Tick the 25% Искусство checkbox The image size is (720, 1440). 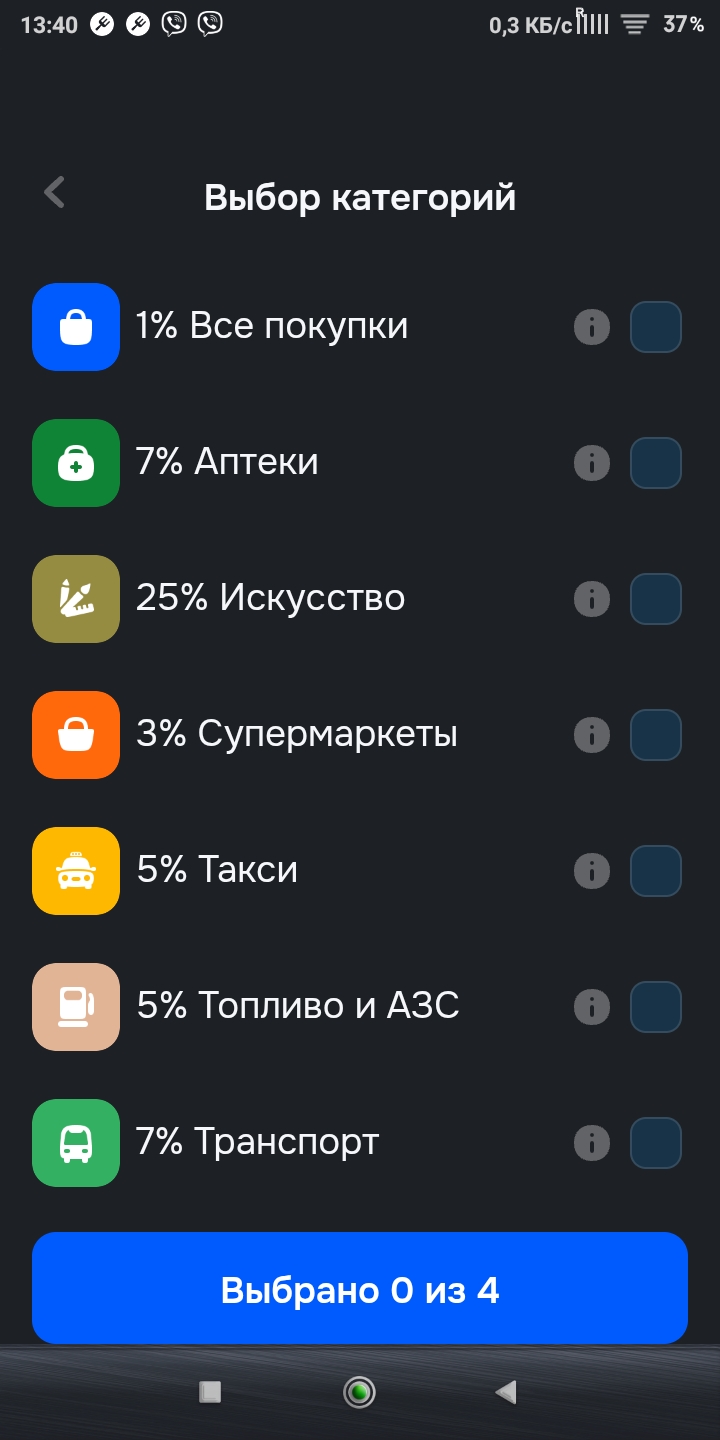[656, 599]
